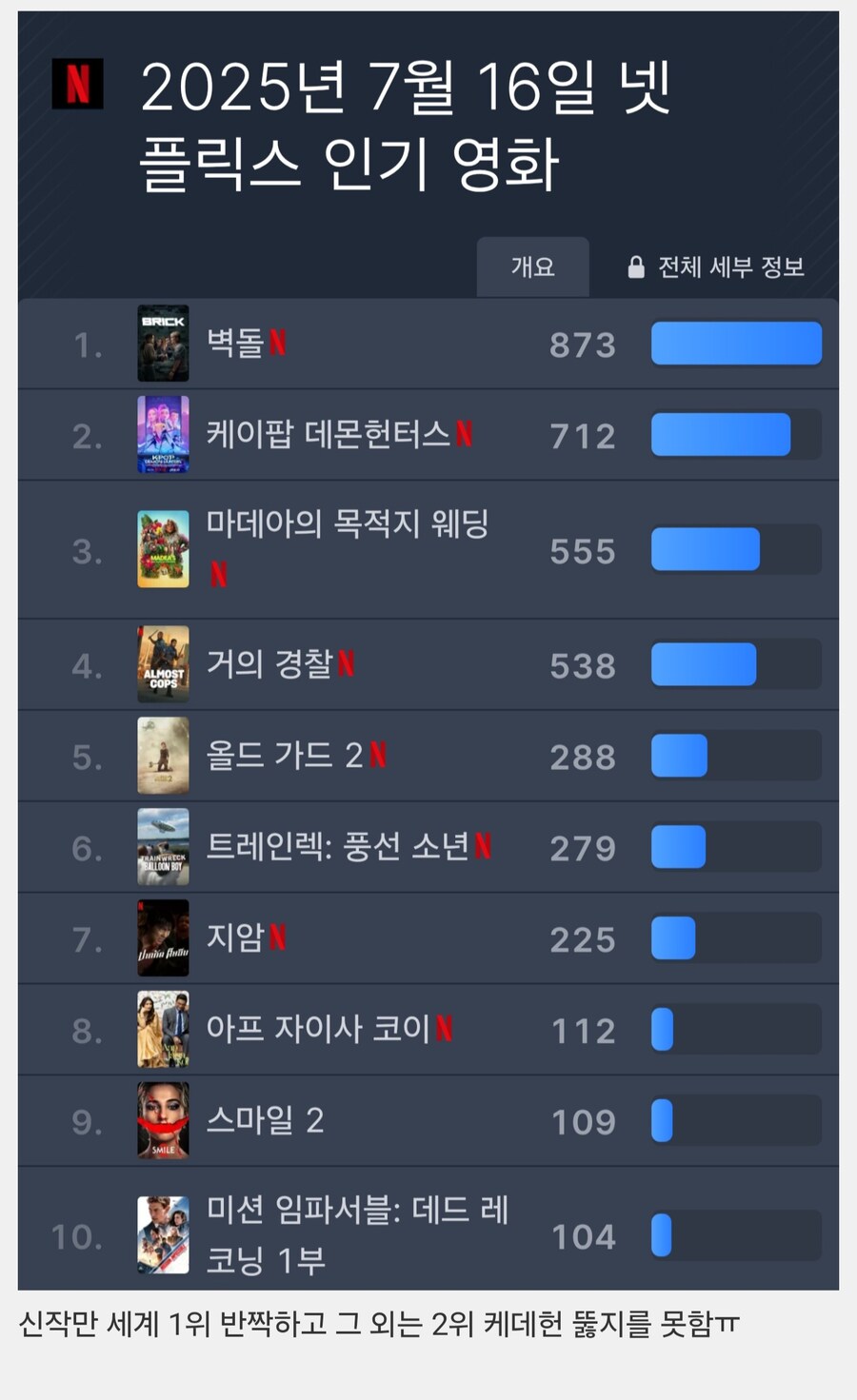Click the lock icon beside 전체 세부 정보
Image resolution: width=857 pixels, height=1400 pixels.
[634, 267]
